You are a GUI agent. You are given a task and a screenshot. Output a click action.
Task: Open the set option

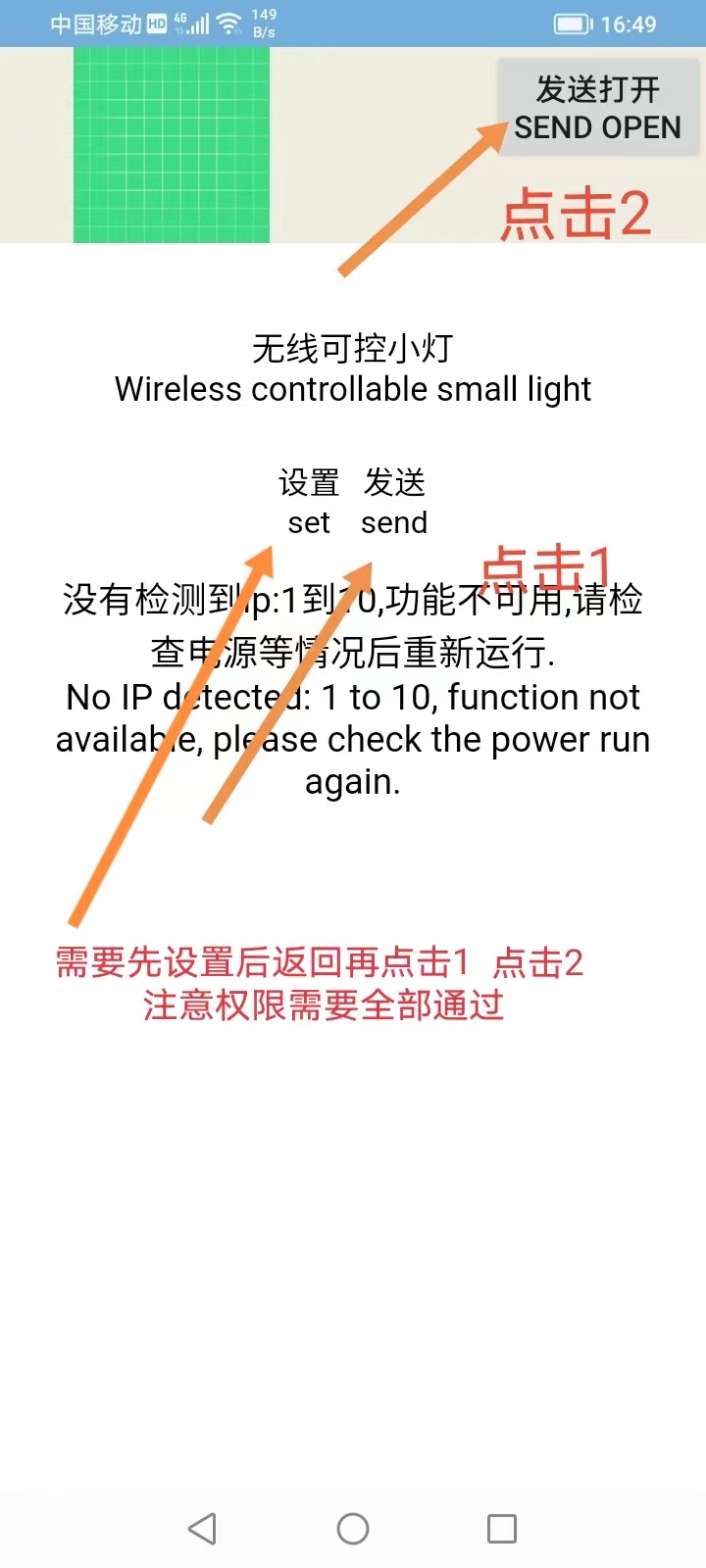(x=309, y=502)
